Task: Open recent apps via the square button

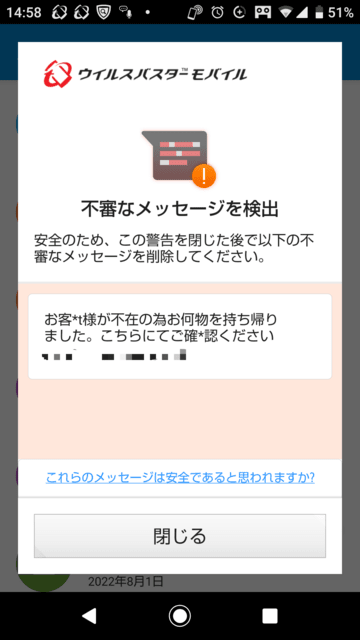Action: click(270, 616)
